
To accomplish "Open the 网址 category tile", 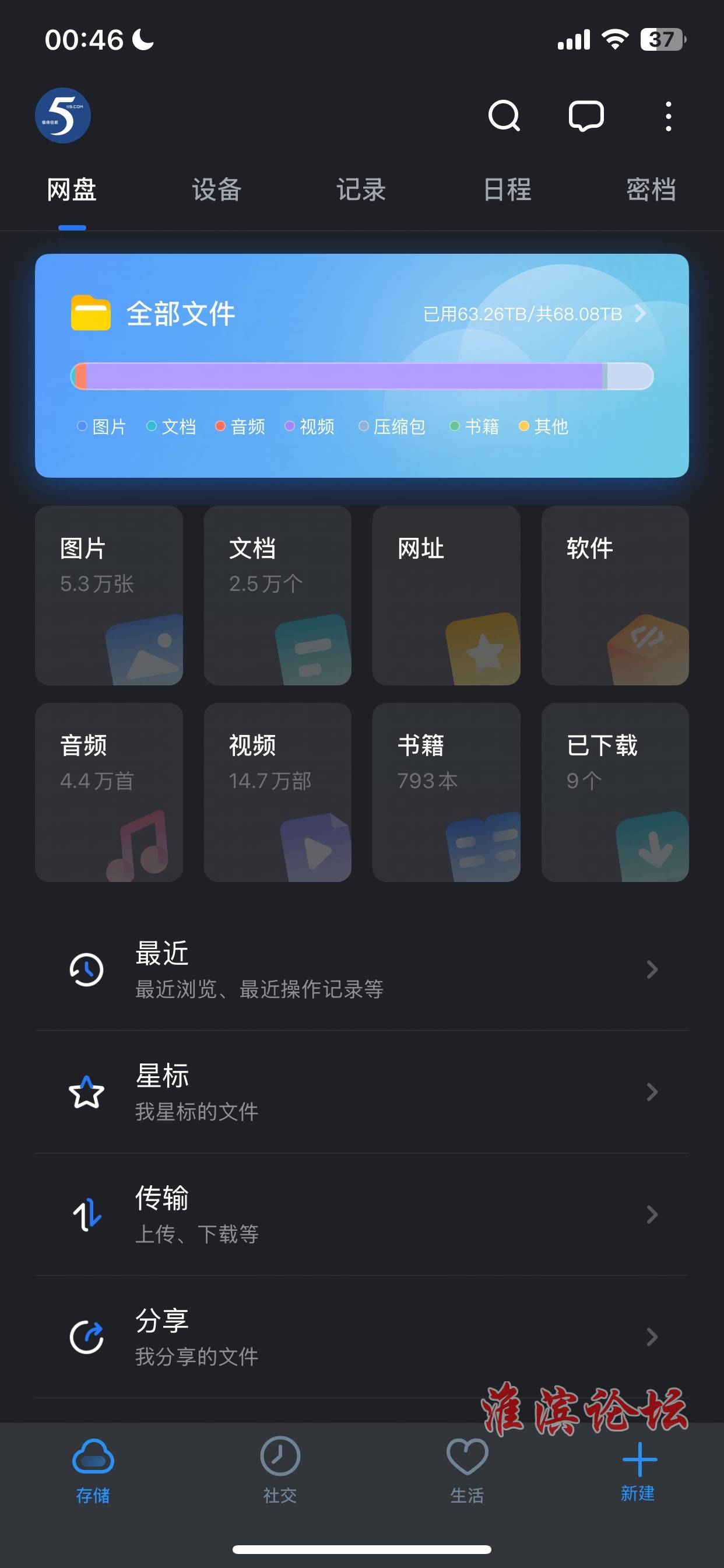I will (x=446, y=596).
